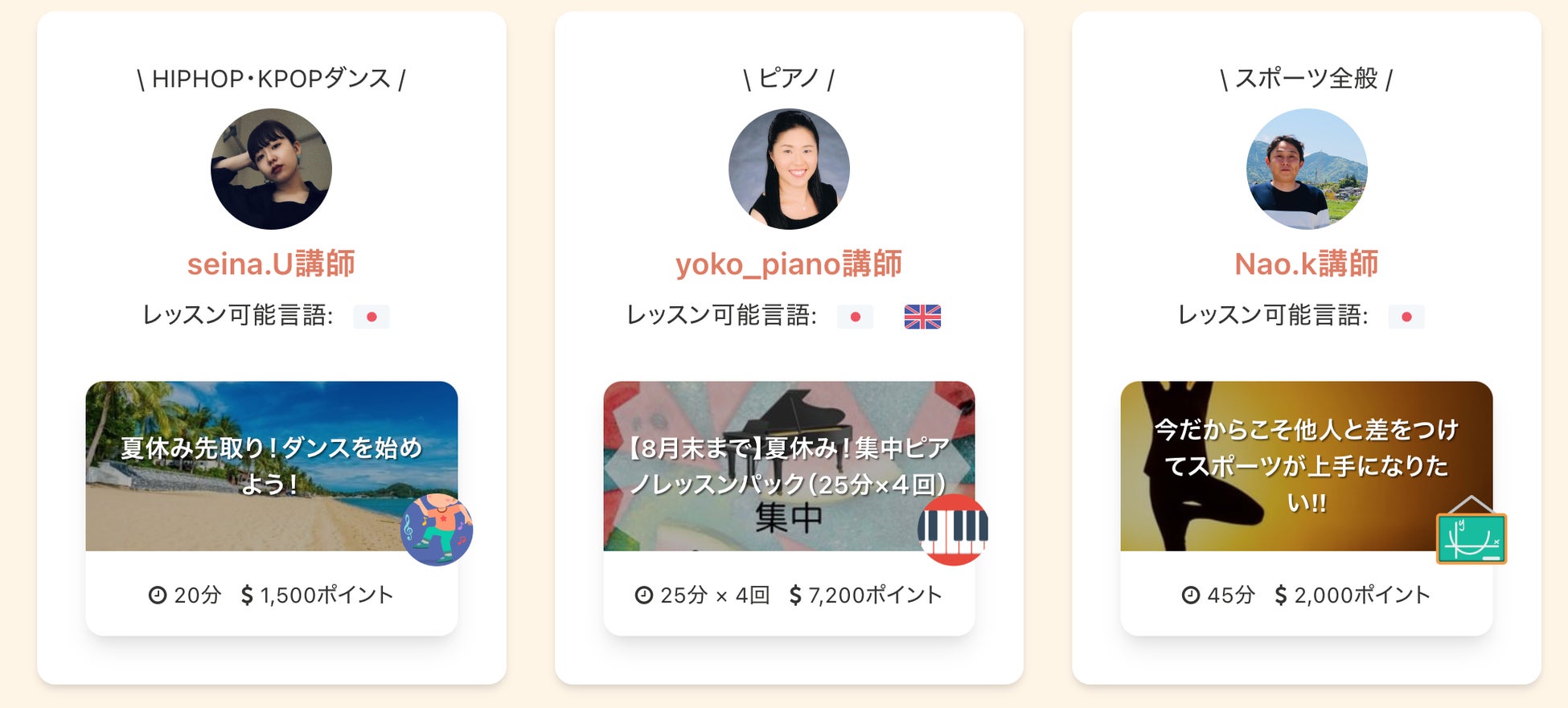
Task: Open seina.U講師's profile link
Action: (x=271, y=264)
